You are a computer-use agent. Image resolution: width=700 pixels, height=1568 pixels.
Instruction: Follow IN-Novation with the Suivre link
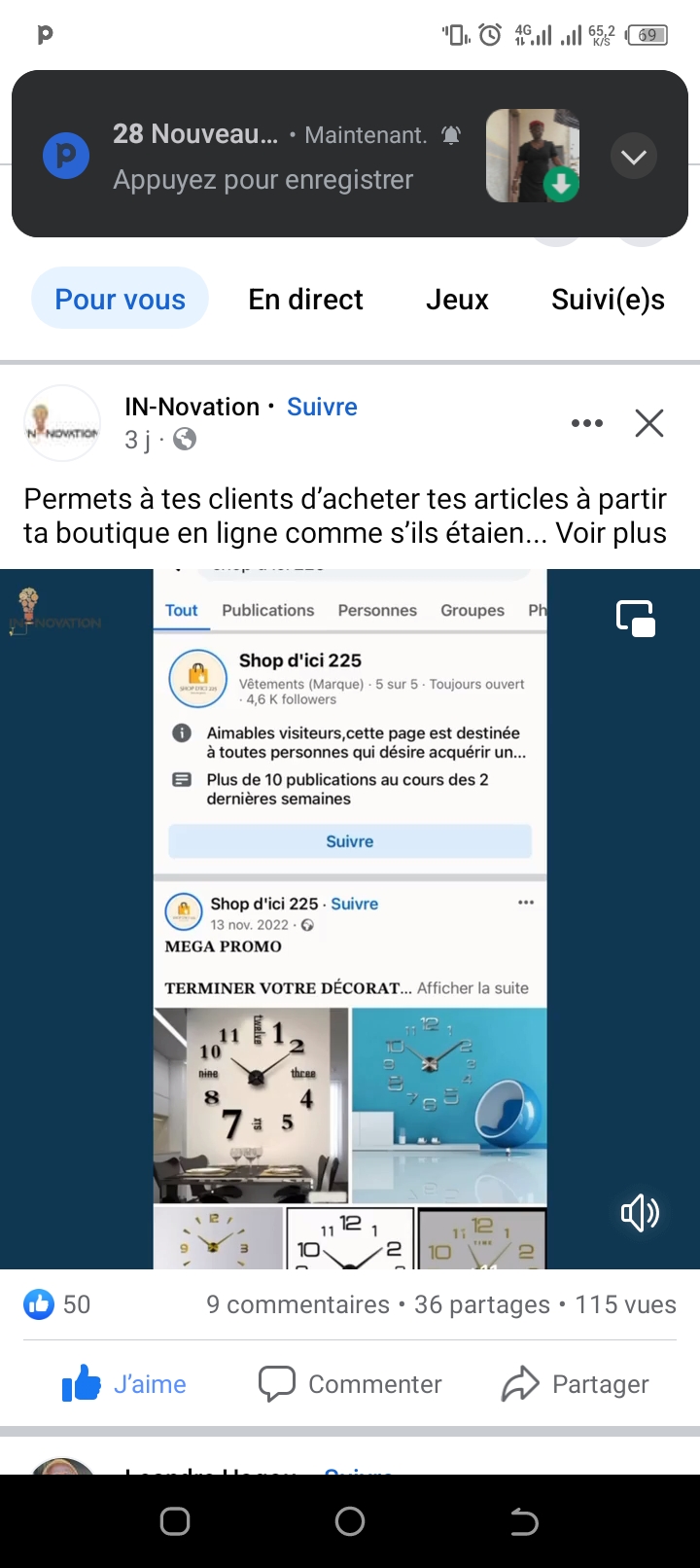pyautogui.click(x=322, y=407)
